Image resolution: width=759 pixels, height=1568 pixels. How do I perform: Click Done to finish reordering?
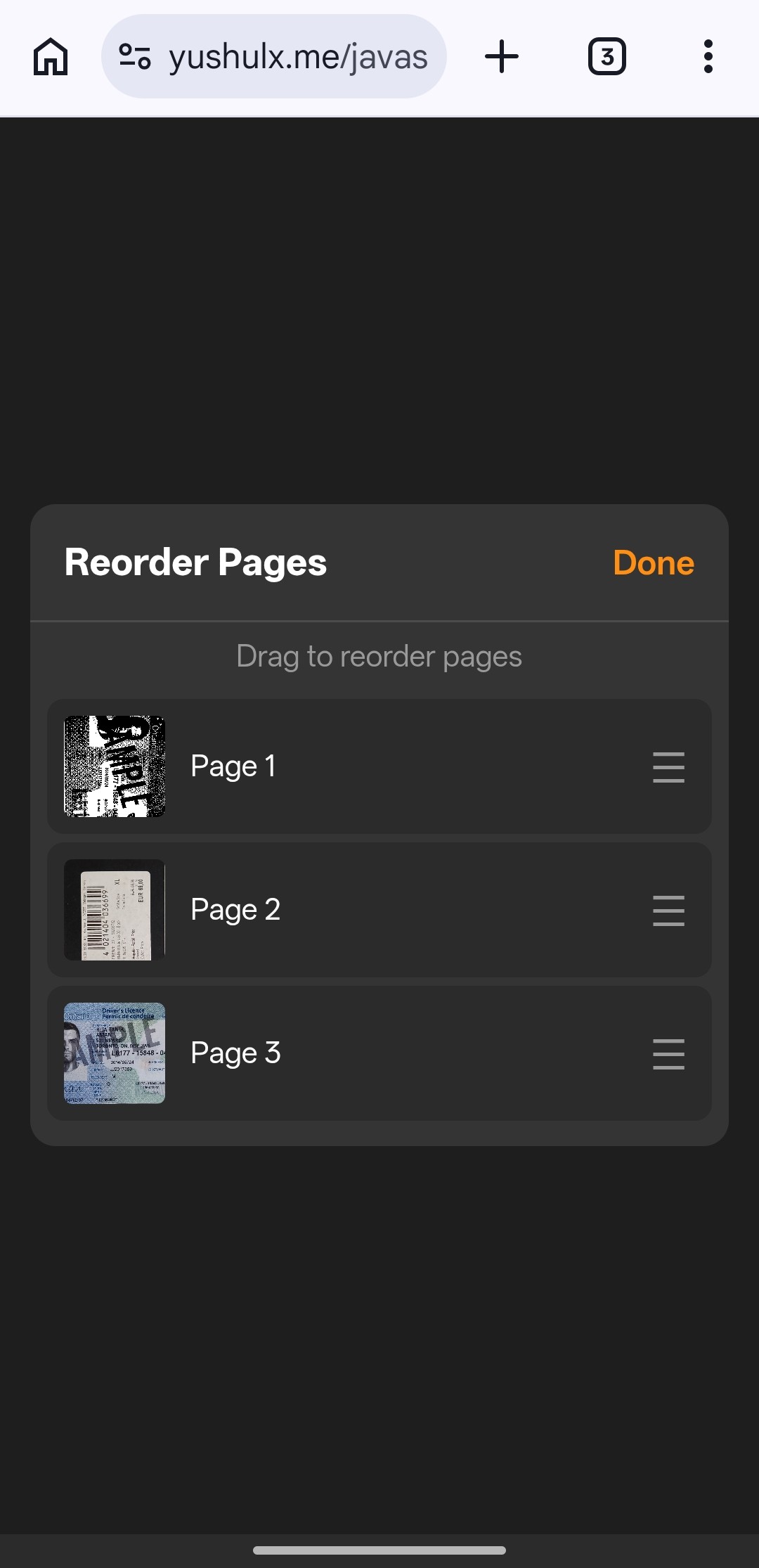coord(653,563)
